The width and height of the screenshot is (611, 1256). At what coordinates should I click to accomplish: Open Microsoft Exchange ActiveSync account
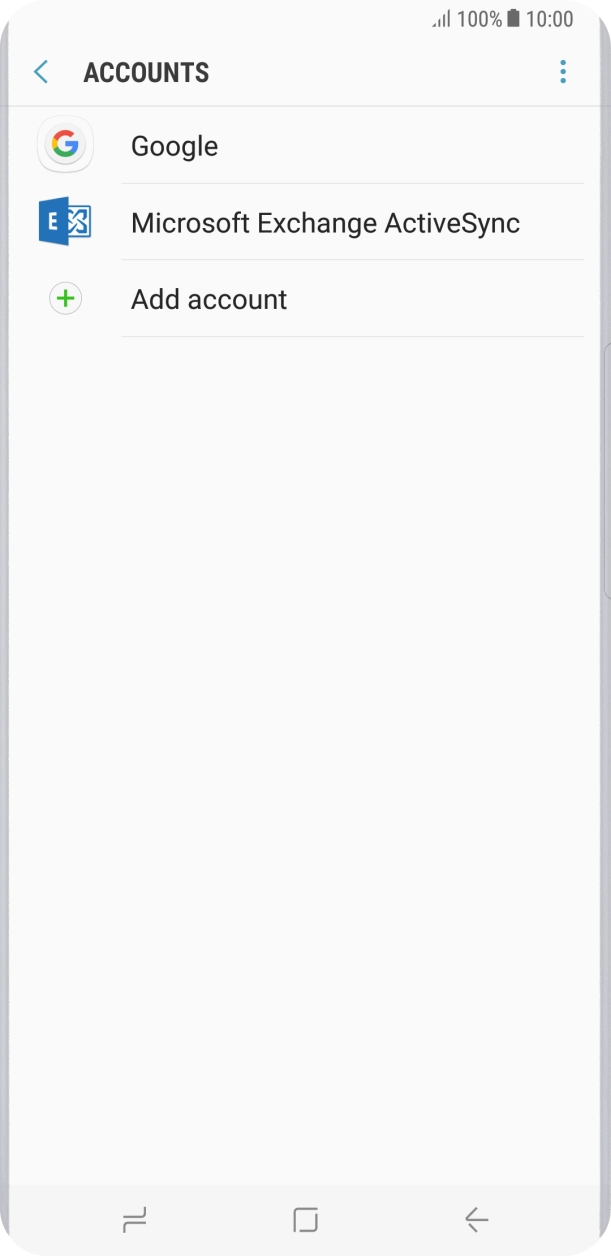tap(325, 222)
